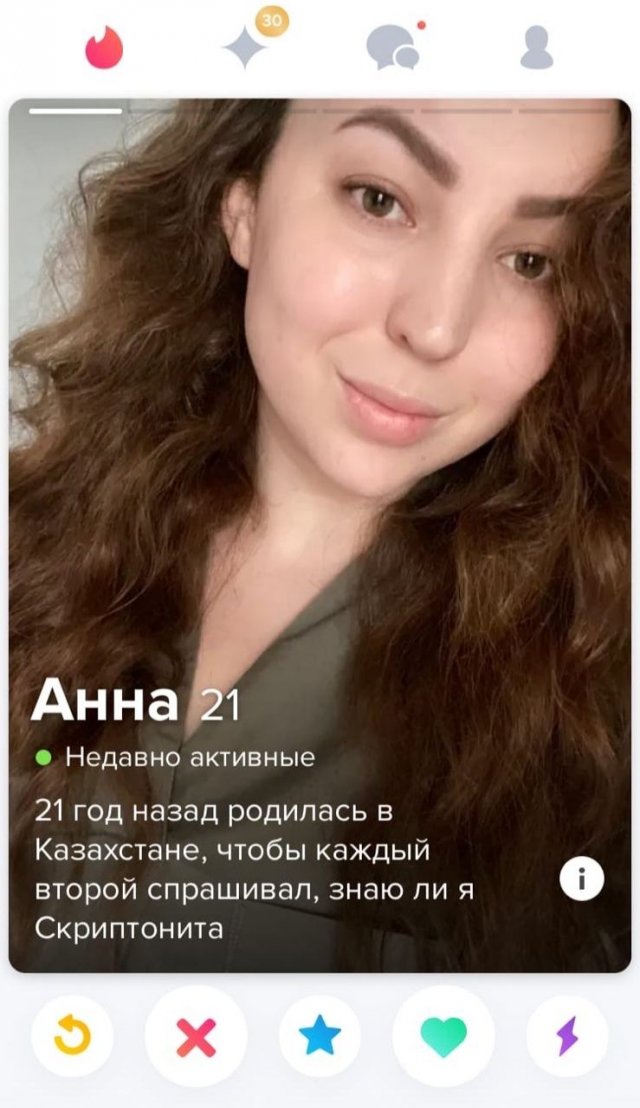Activate Boost with the purple lightning
Image resolution: width=640 pixels, height=1108 pixels.
(567, 1037)
